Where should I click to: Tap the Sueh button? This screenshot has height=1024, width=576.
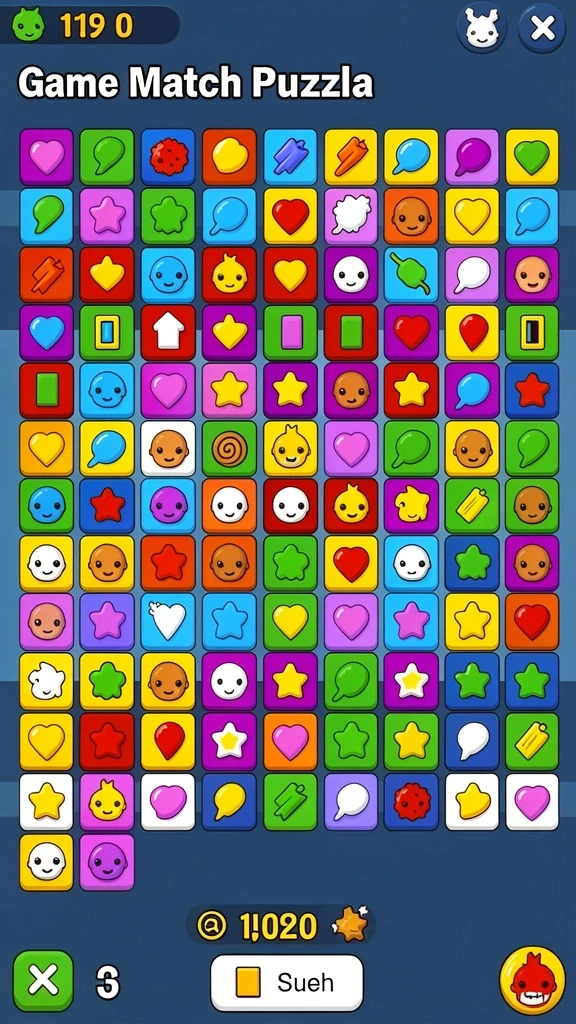(x=287, y=982)
